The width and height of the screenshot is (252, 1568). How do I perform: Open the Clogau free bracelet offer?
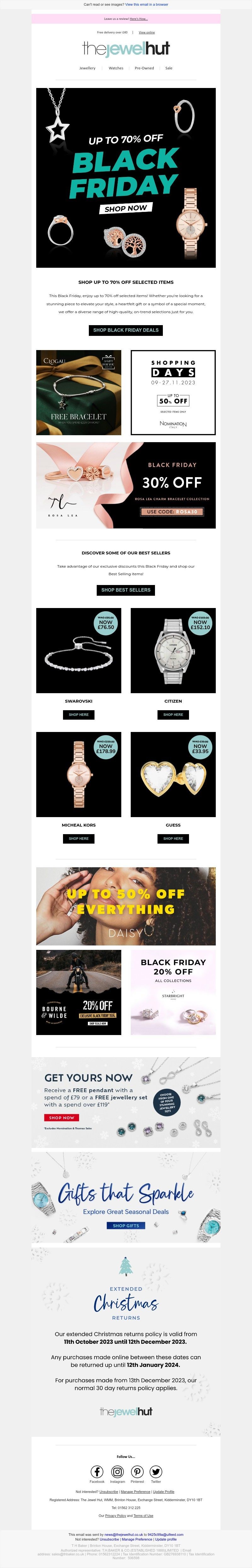[78, 392]
